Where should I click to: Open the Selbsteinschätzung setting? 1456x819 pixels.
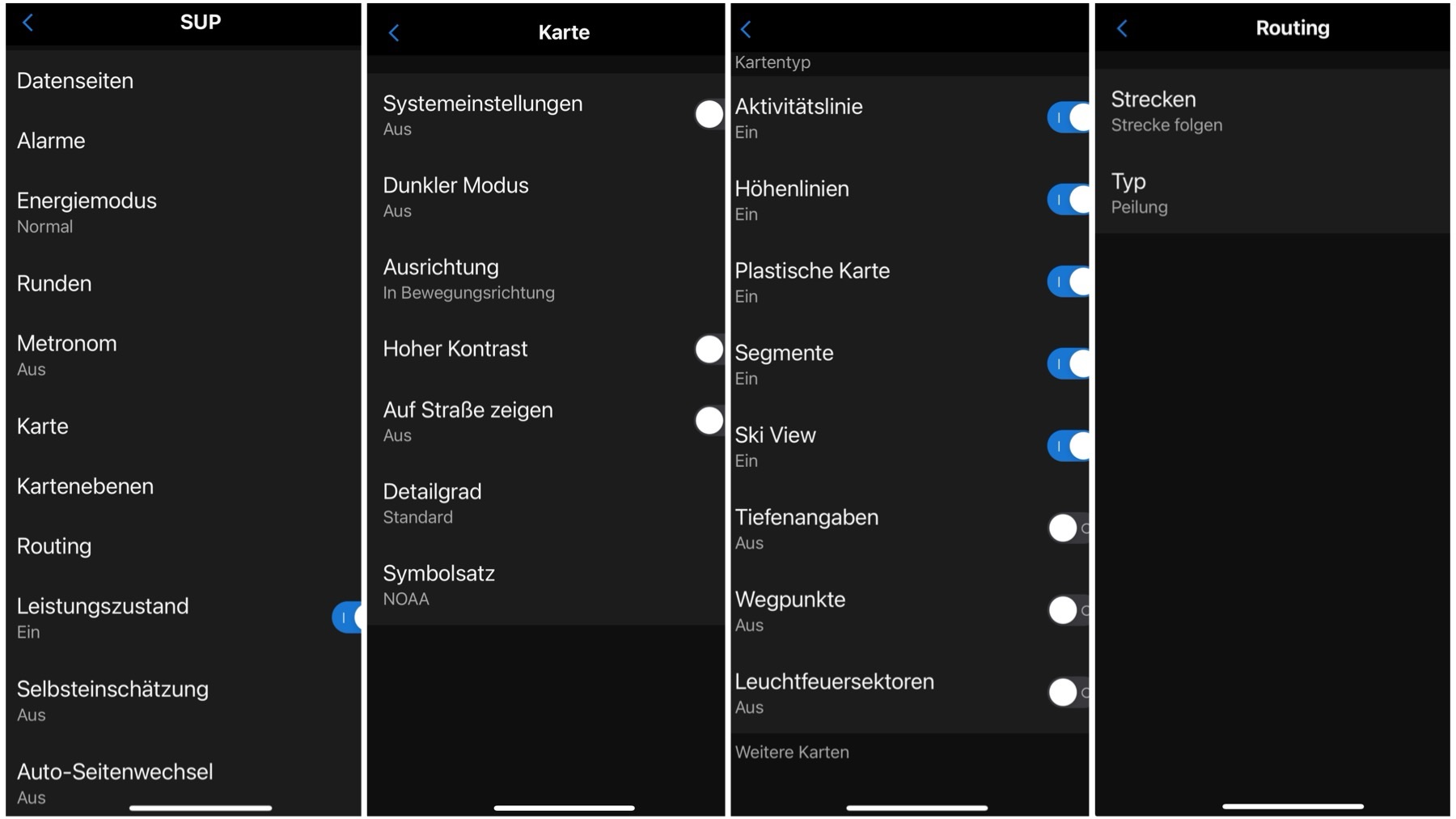[x=112, y=700]
